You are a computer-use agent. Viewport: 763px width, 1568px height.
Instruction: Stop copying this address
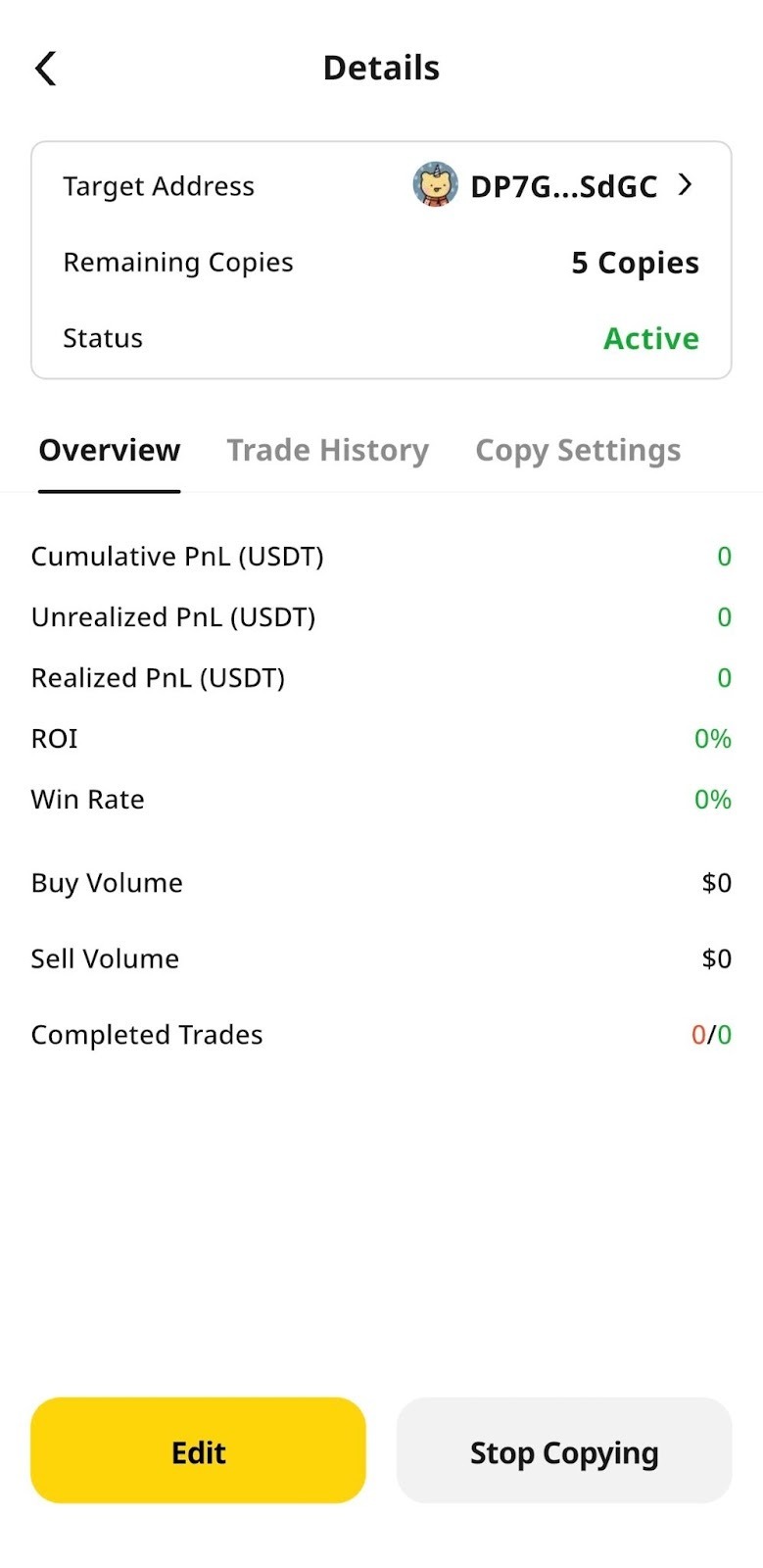[563, 1450]
